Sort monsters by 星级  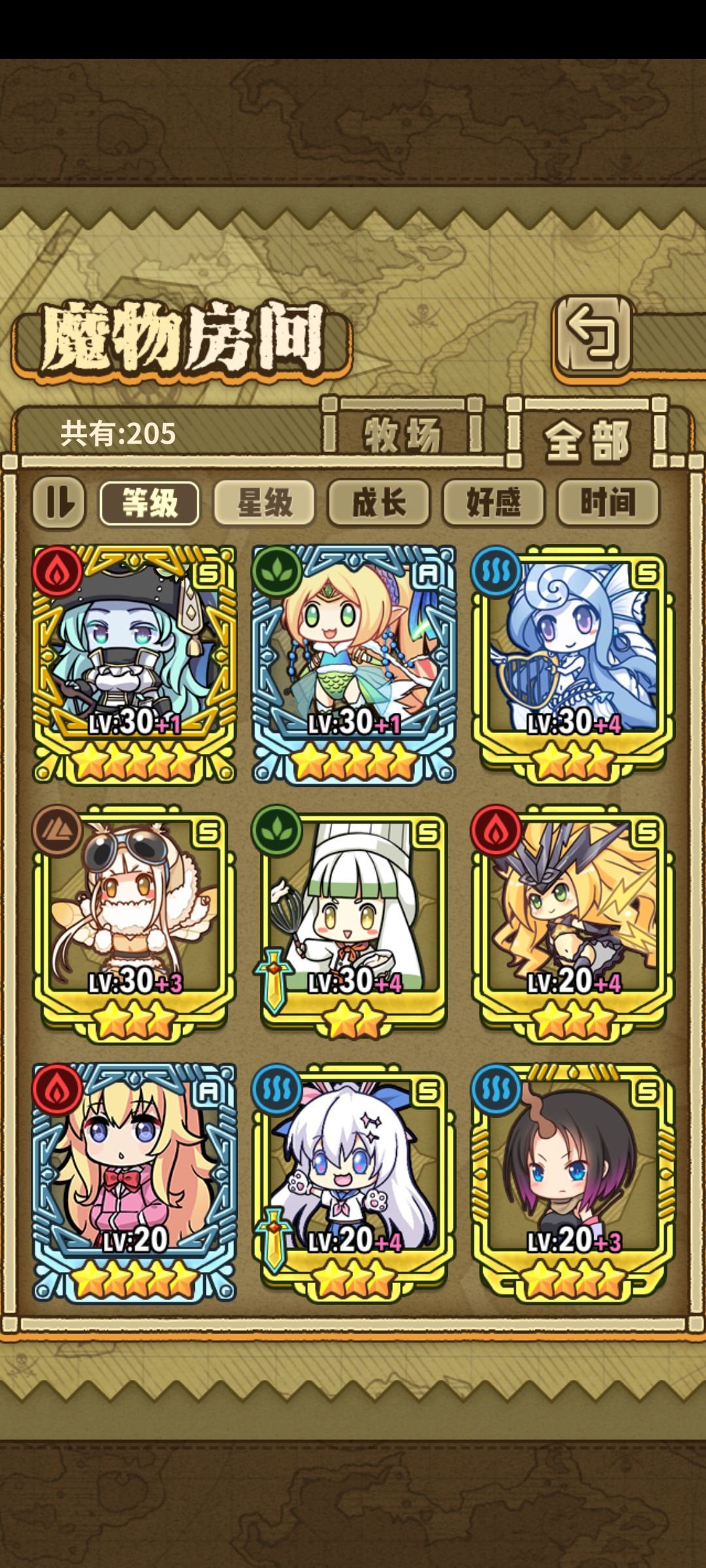tap(264, 503)
